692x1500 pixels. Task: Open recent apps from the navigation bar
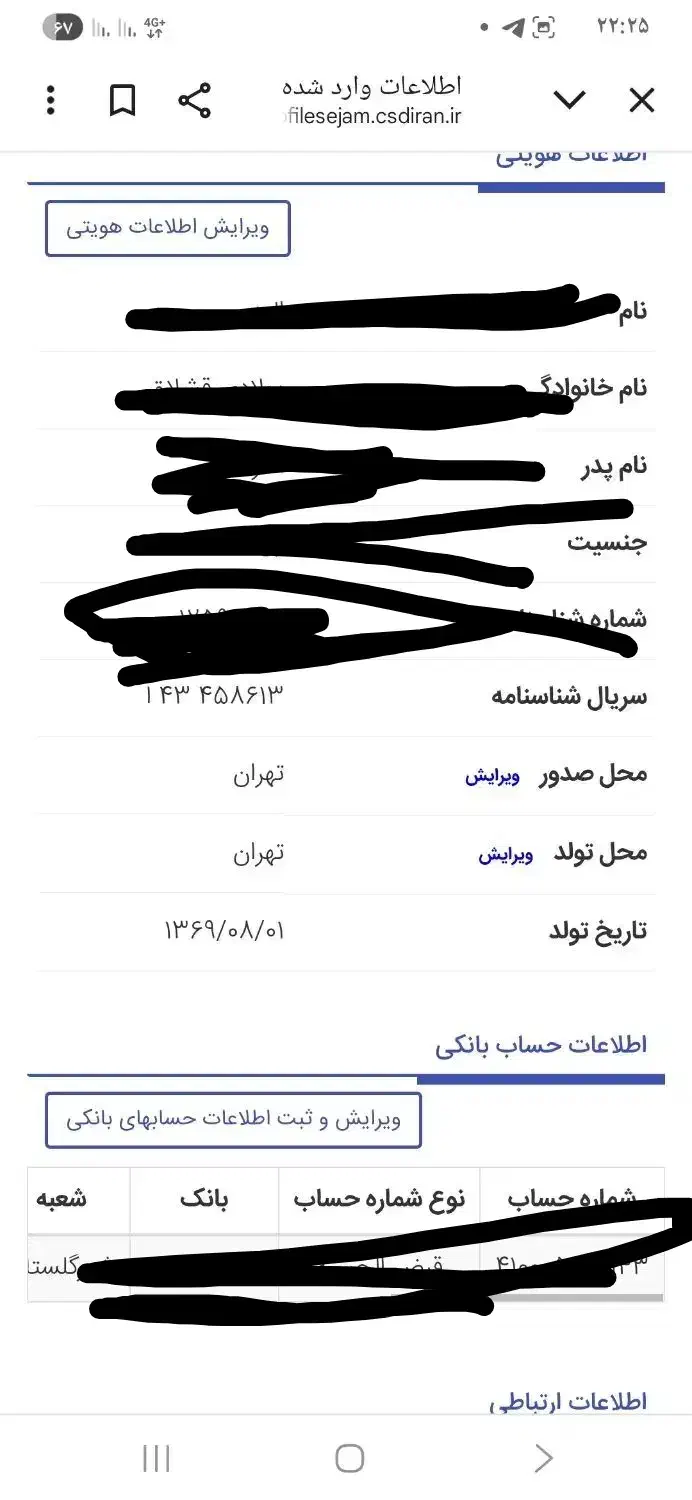[x=156, y=1459]
